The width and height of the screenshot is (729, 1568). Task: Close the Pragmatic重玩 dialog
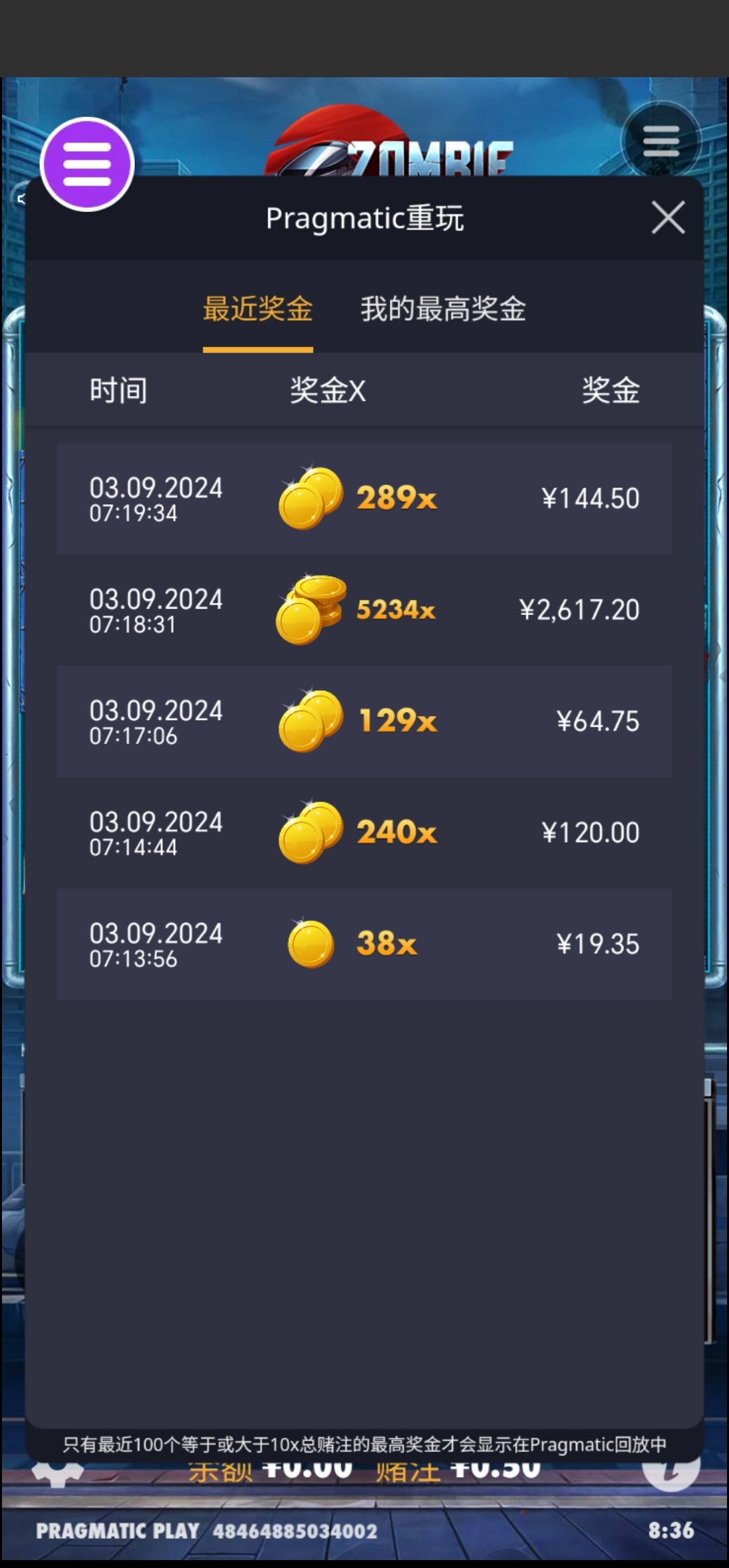tap(668, 218)
